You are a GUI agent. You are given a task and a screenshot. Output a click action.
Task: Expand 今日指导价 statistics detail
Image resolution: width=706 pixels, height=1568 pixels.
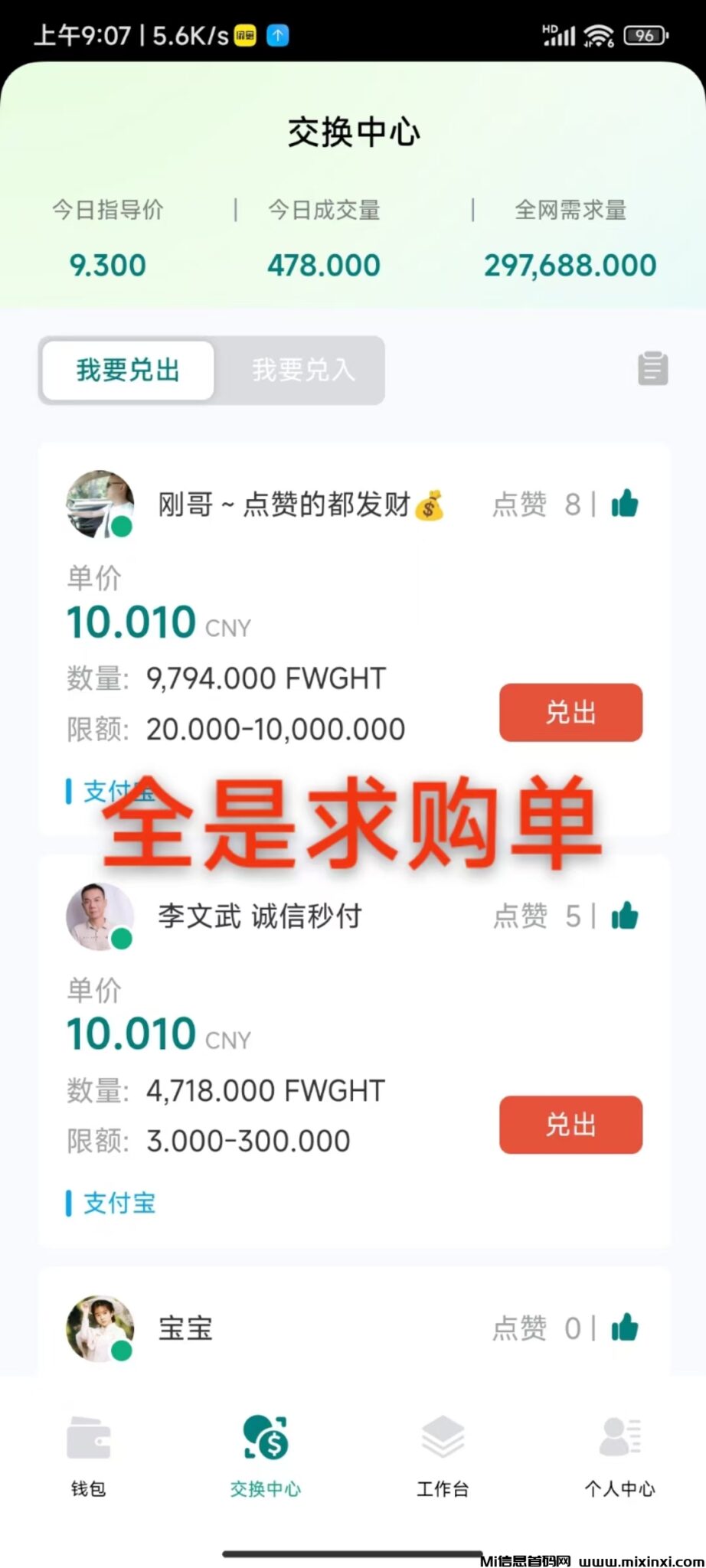107,237
